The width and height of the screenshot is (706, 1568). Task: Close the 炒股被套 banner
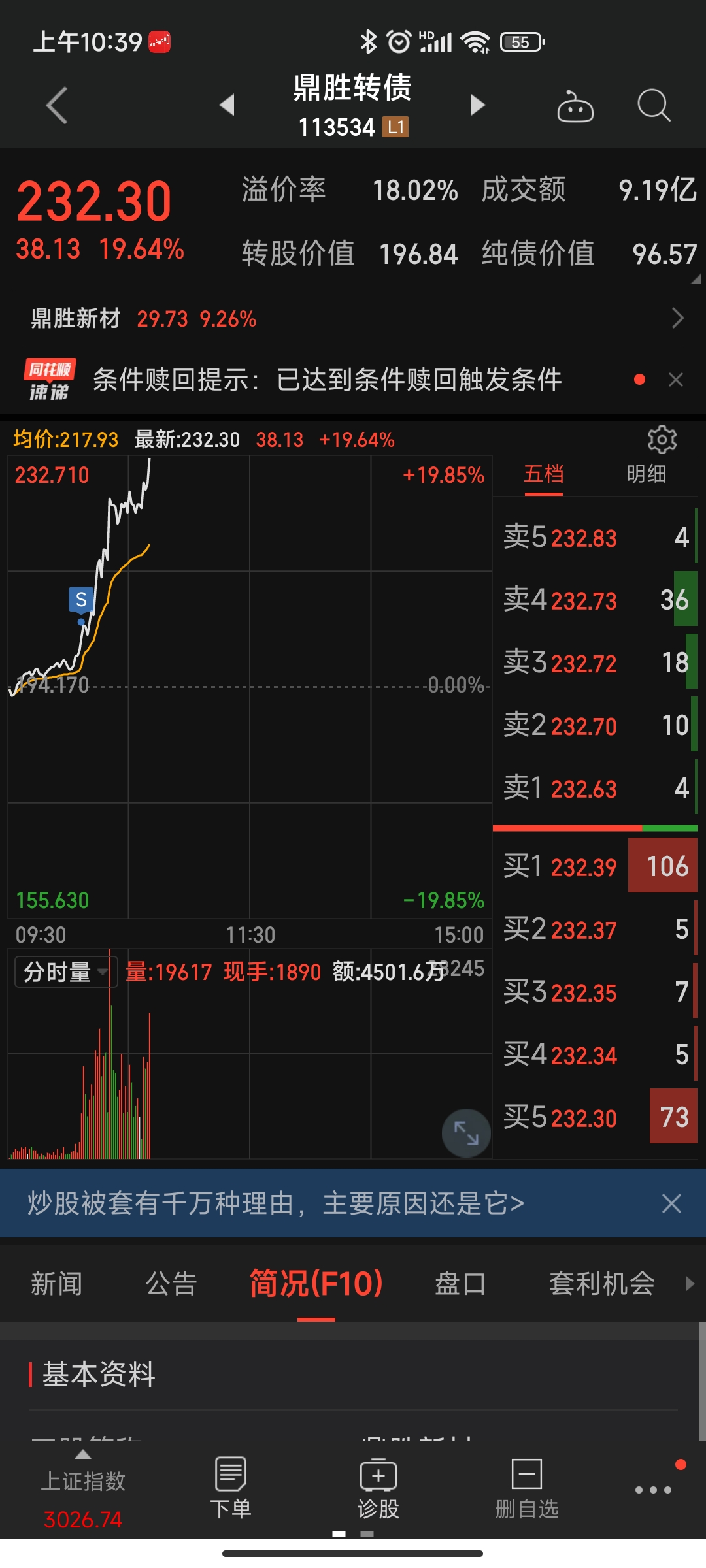pos(671,1203)
